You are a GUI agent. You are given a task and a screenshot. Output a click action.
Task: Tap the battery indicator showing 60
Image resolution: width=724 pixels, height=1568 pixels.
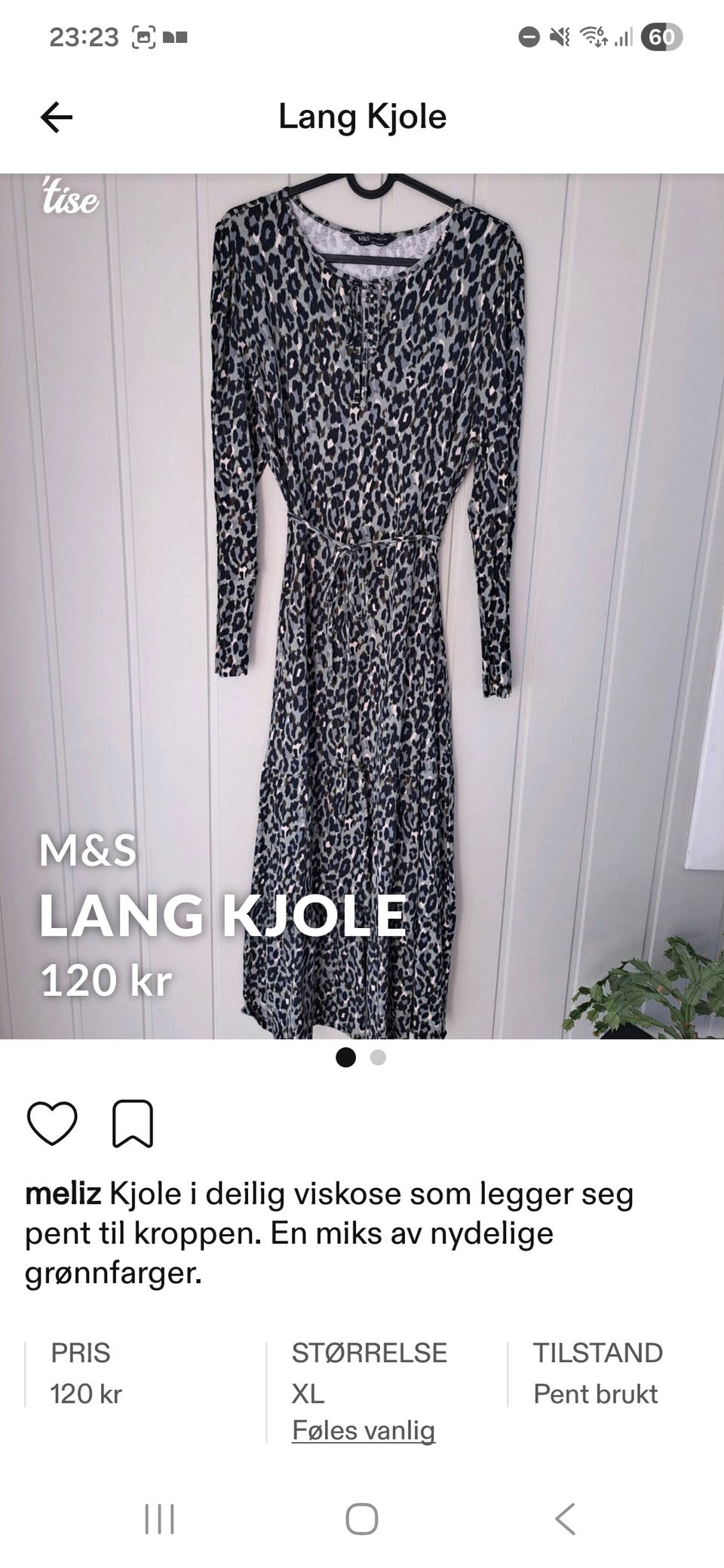pyautogui.click(x=660, y=35)
